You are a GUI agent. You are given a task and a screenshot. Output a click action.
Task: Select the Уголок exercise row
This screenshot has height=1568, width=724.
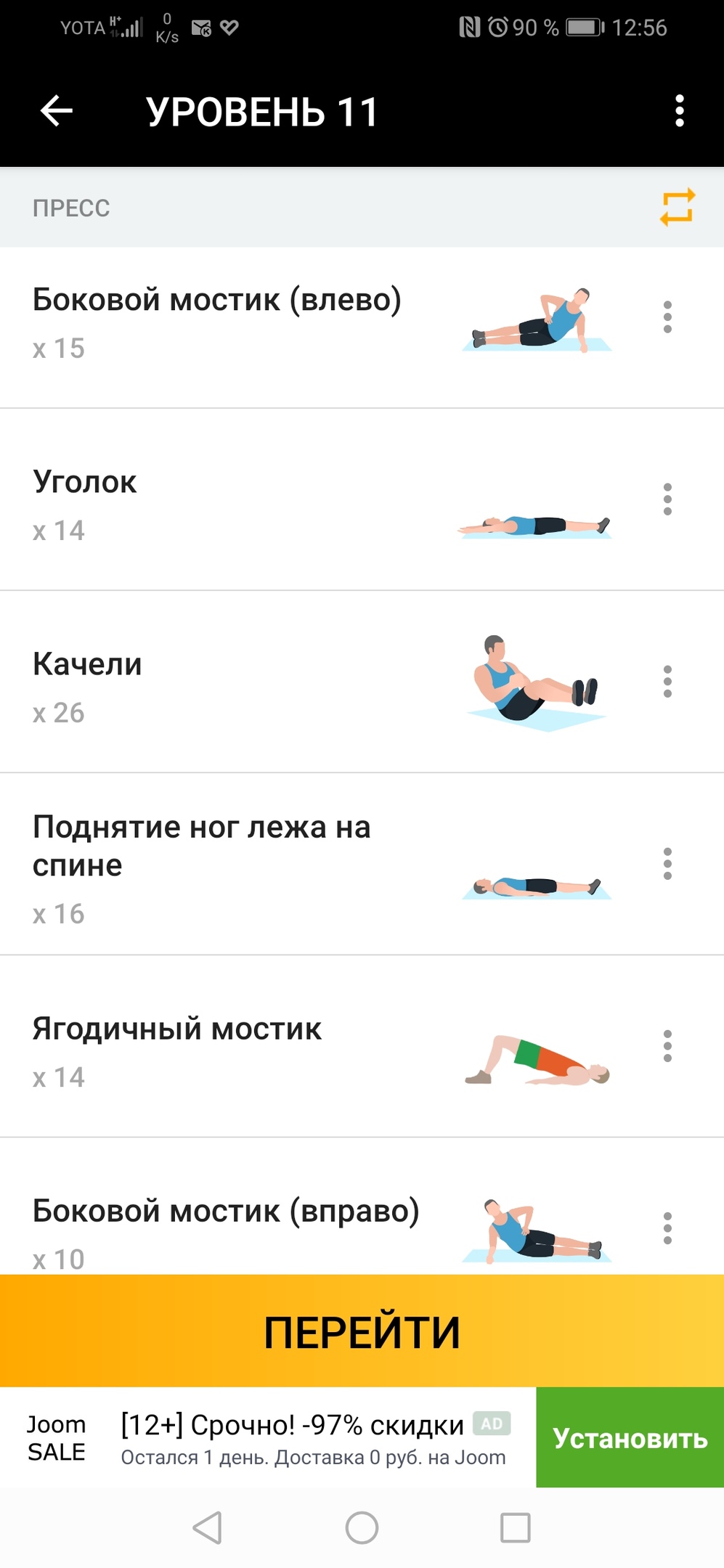click(218, 505)
